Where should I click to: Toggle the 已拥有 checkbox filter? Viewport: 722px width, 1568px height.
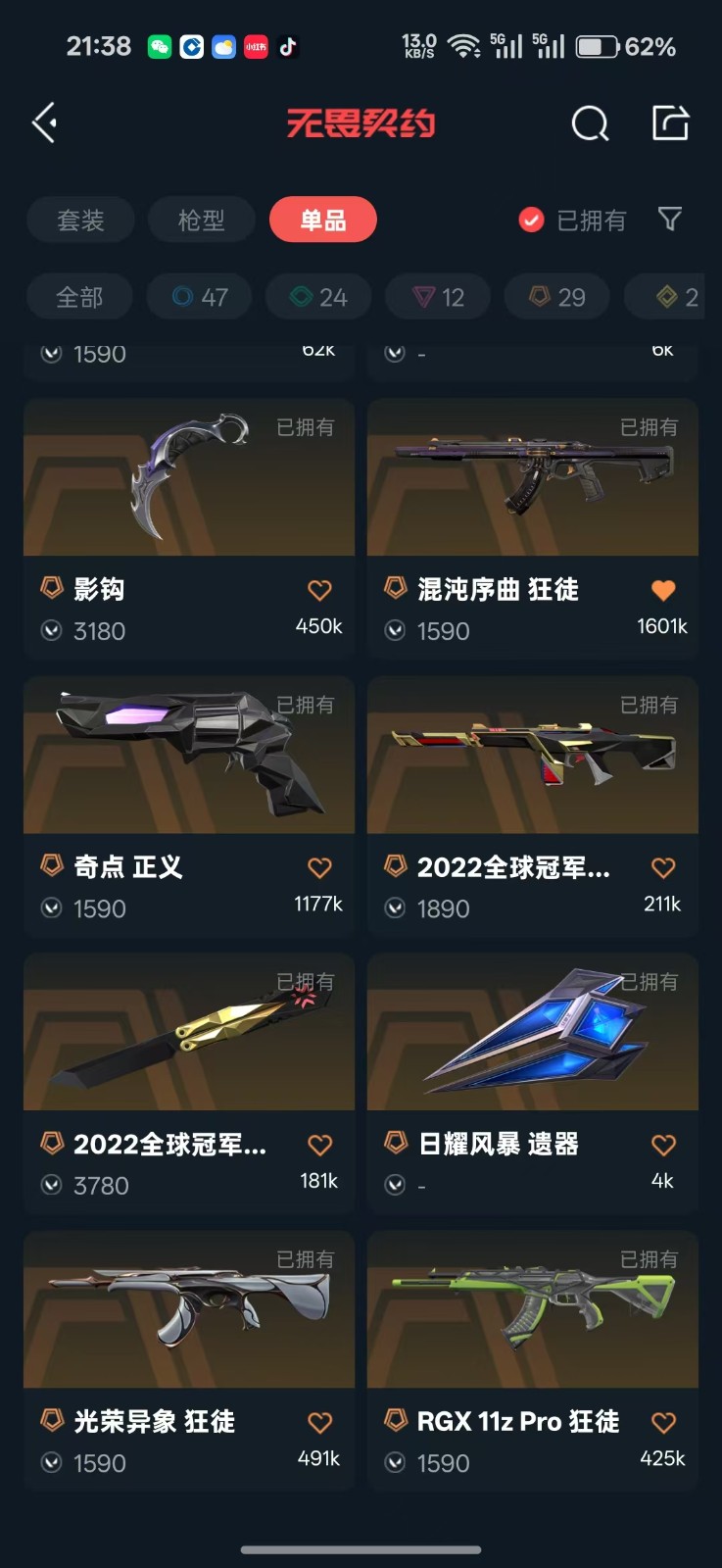(532, 220)
